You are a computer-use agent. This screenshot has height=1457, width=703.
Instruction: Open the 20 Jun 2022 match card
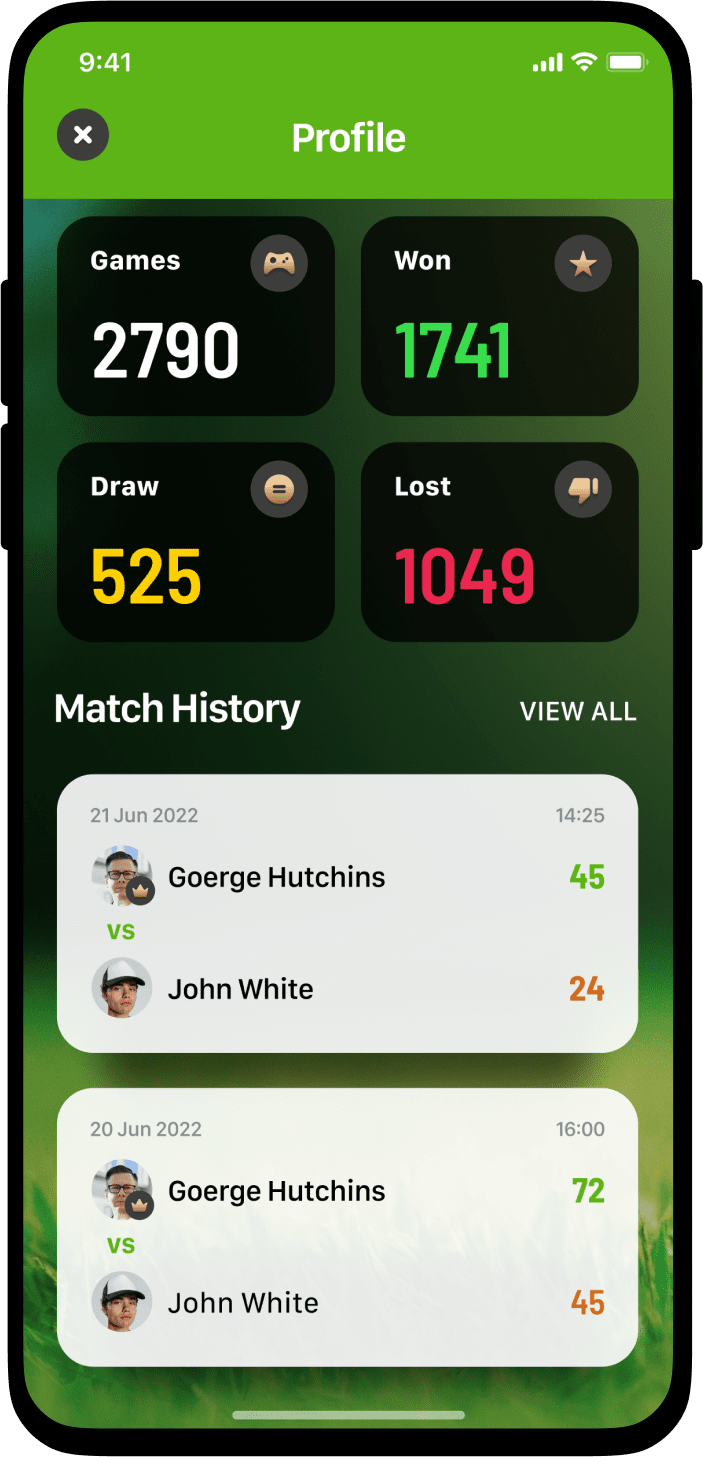[347, 1227]
